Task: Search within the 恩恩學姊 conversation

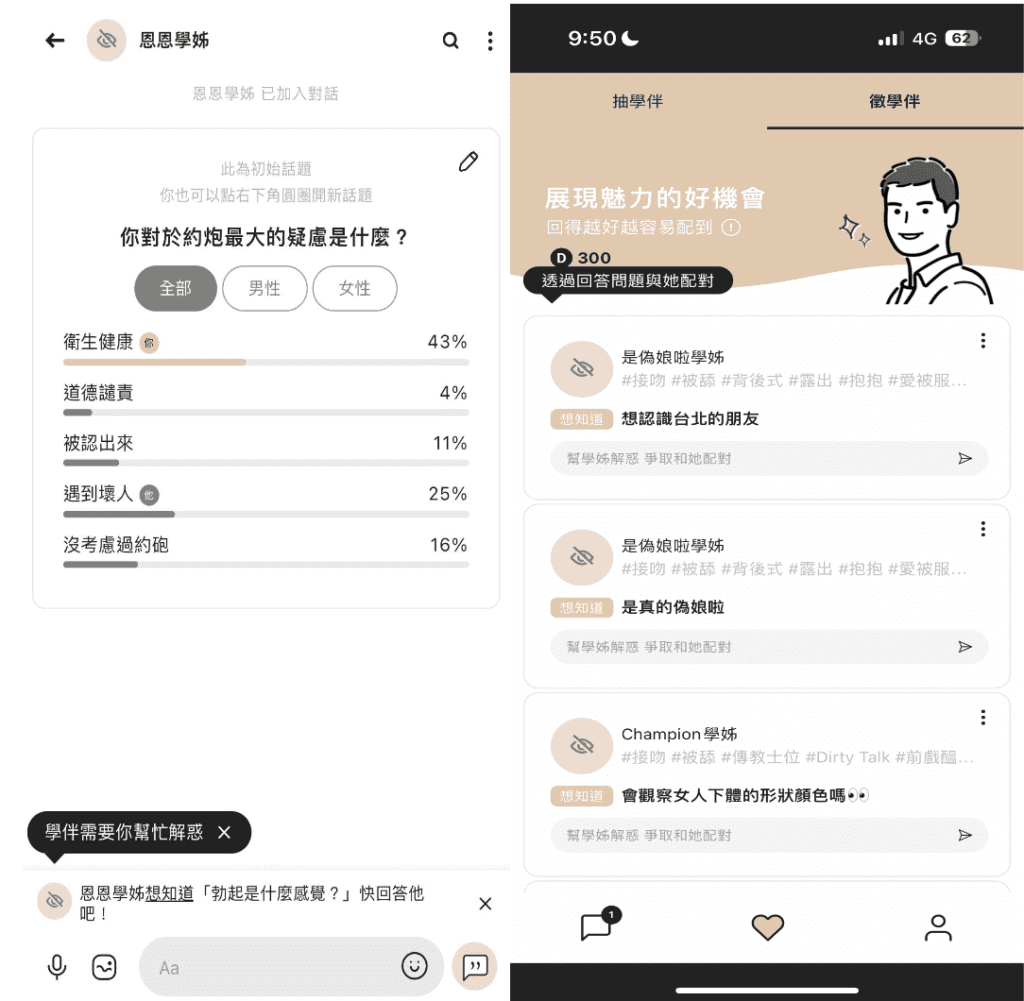Action: coord(451,41)
